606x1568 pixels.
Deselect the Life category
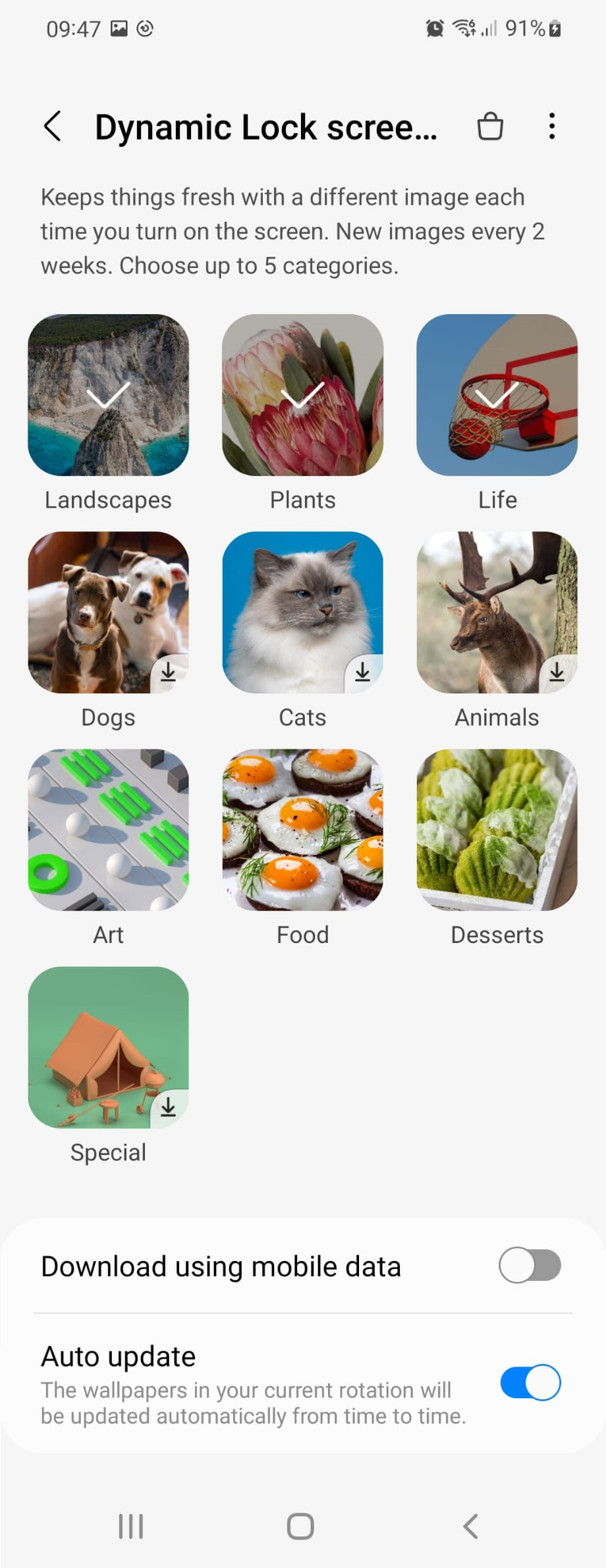[x=497, y=395]
